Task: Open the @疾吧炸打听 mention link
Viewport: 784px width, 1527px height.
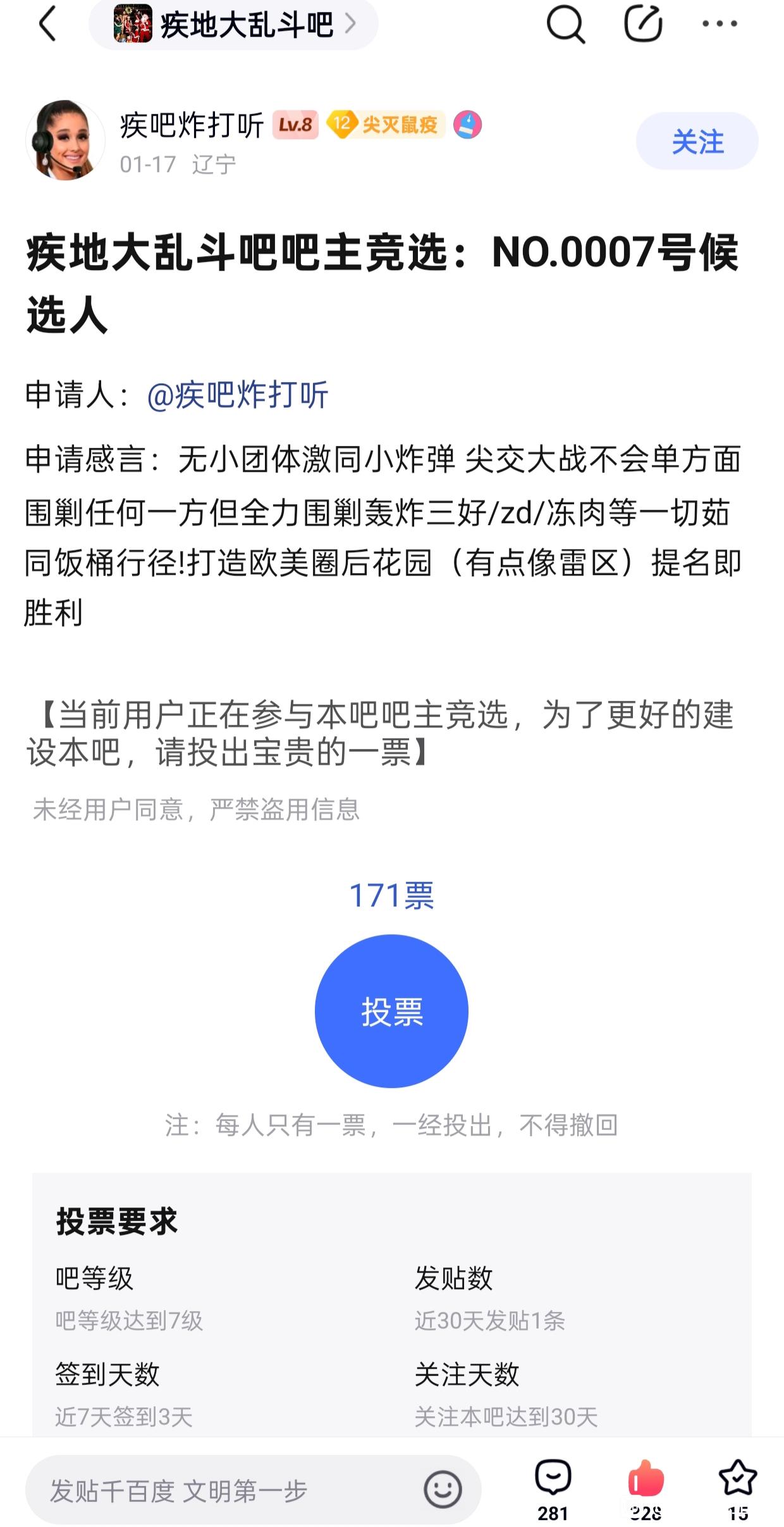Action: [x=238, y=395]
